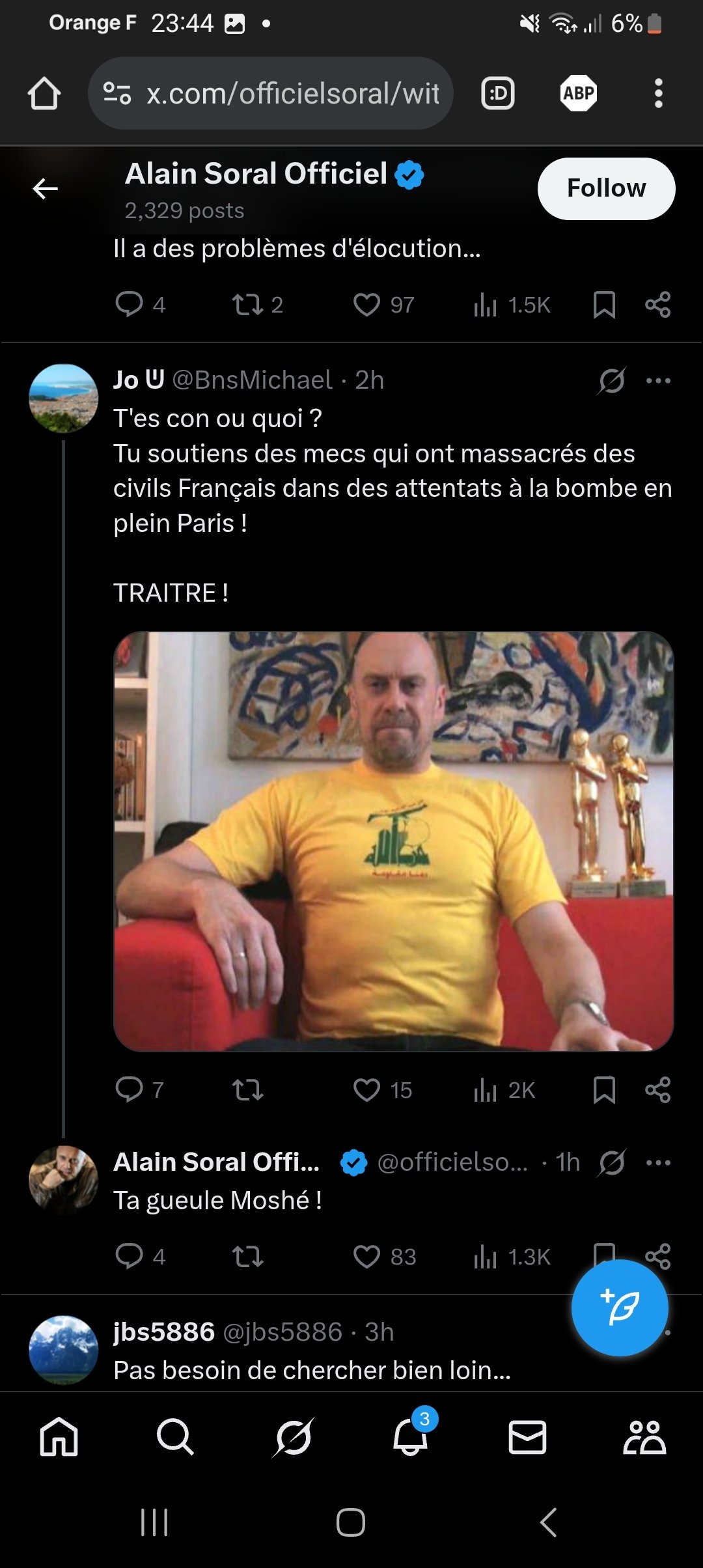
Task: Follow Alain Soral Officiel
Action: point(606,188)
